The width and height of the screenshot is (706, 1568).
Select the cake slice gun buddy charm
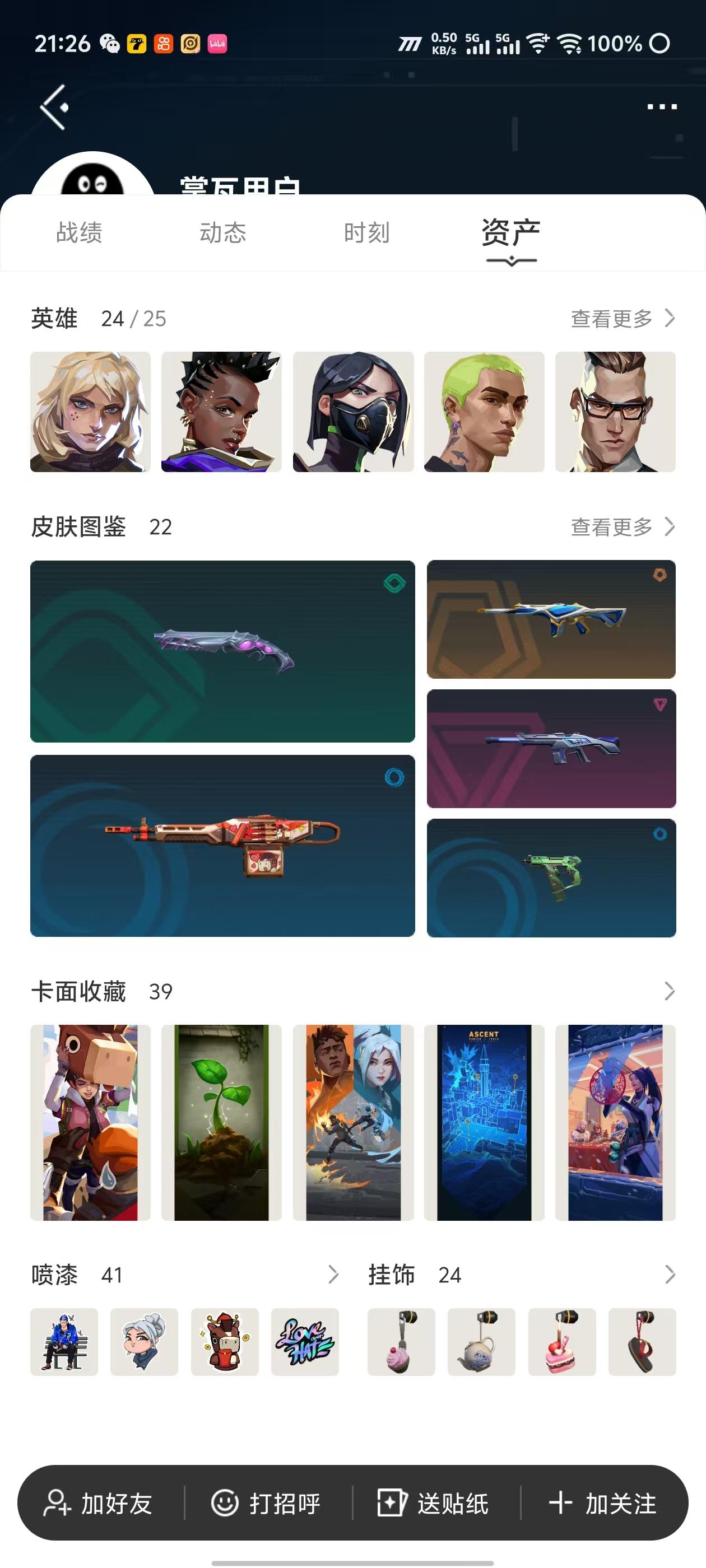[x=561, y=1341]
